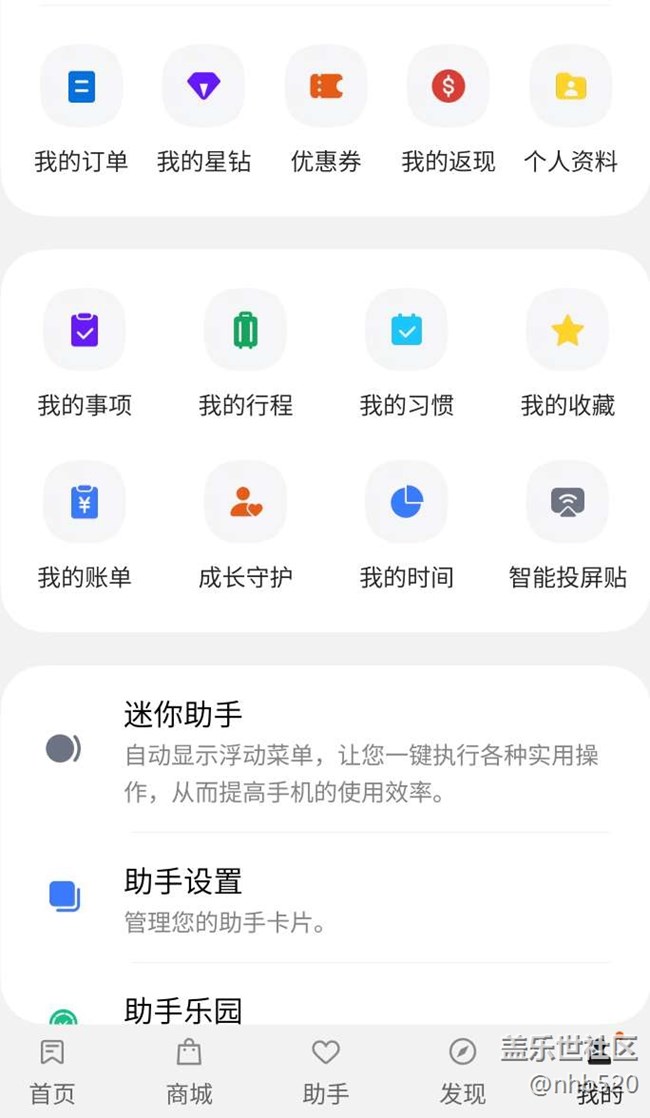The height and width of the screenshot is (1118, 650).
Task: Switch to the 商城 tab
Action: [x=189, y=1072]
